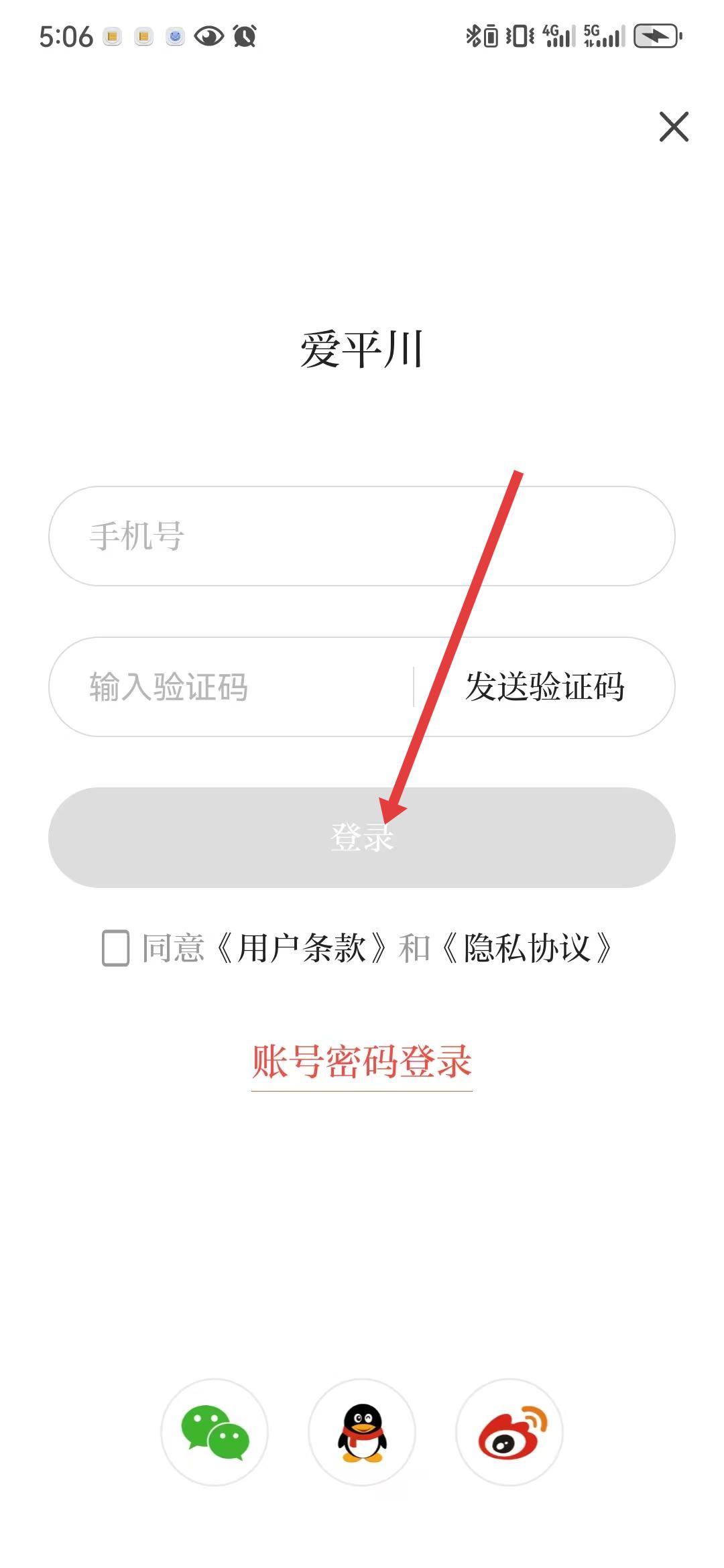Tap the 登录 button
The width and height of the screenshot is (724, 1568).
pyautogui.click(x=362, y=838)
